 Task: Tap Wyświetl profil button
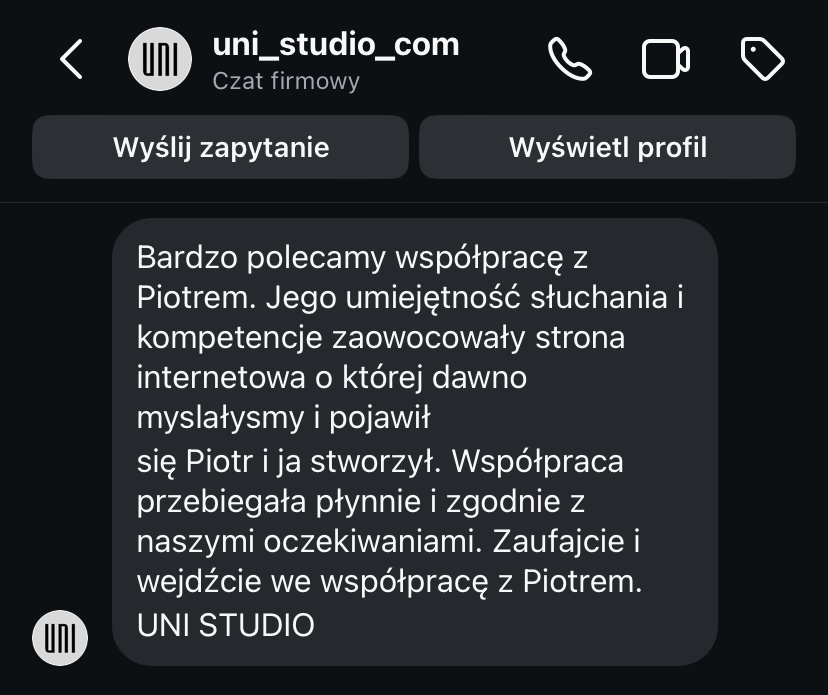tap(607, 148)
